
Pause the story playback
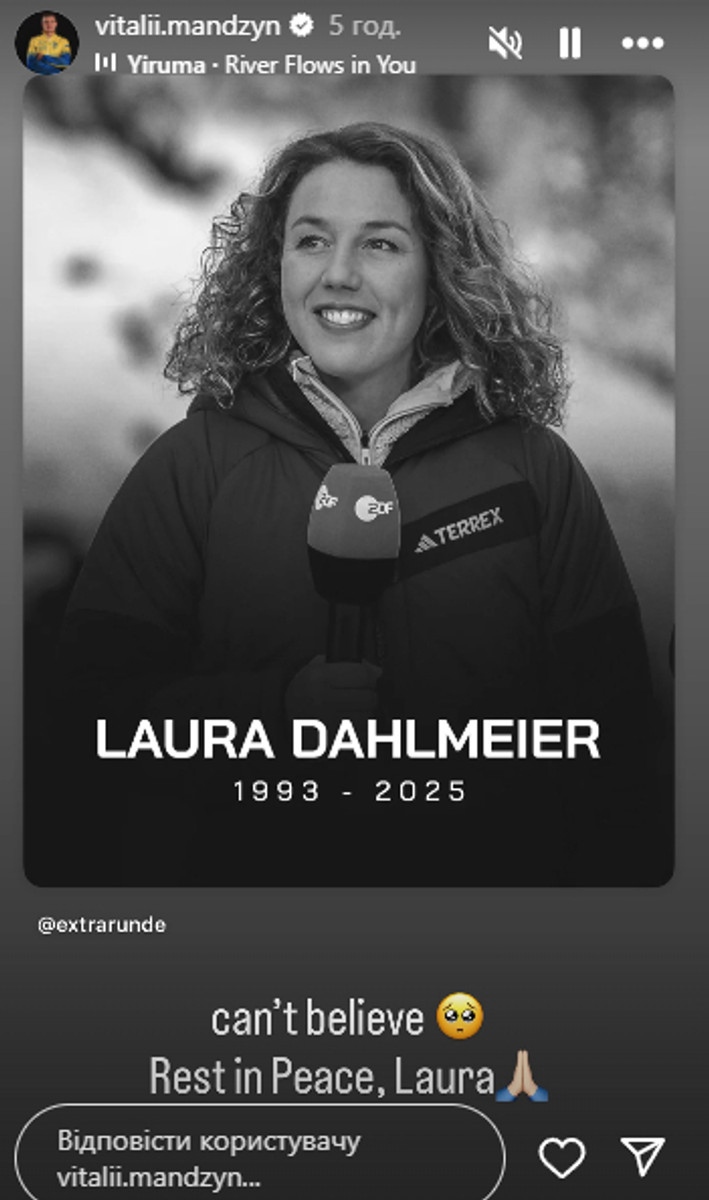click(x=570, y=43)
